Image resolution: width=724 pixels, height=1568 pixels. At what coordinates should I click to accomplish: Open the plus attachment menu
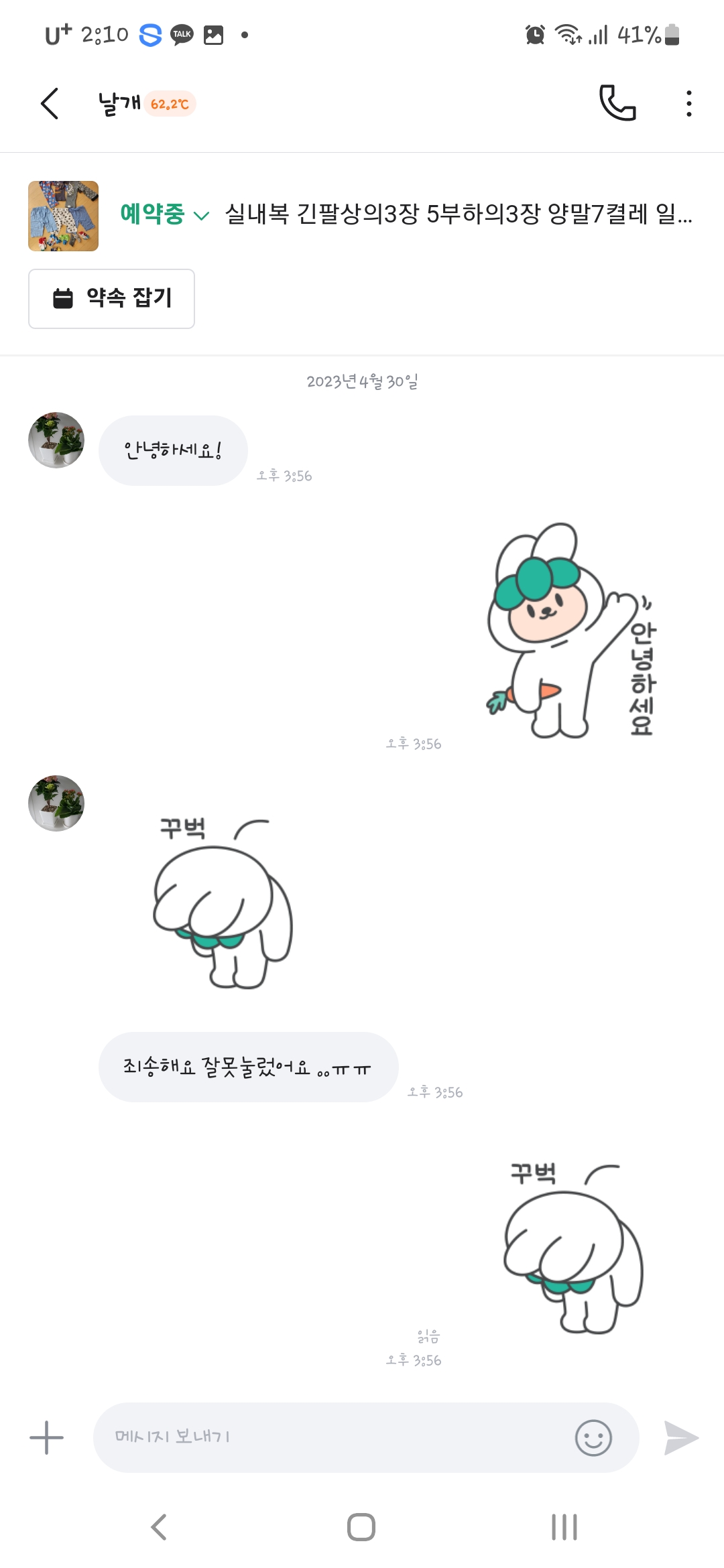click(x=46, y=1437)
